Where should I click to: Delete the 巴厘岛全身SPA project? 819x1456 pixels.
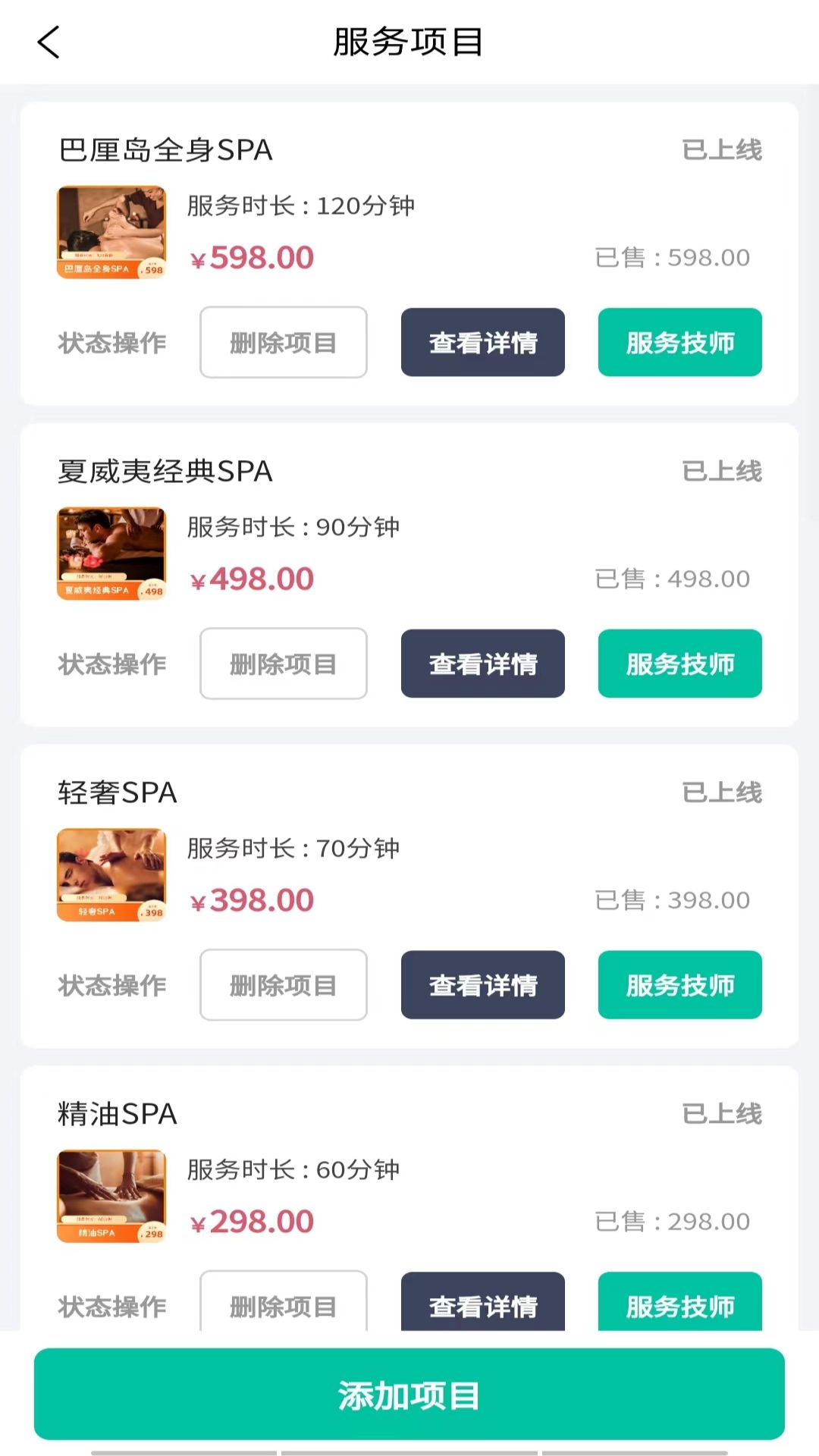[283, 343]
